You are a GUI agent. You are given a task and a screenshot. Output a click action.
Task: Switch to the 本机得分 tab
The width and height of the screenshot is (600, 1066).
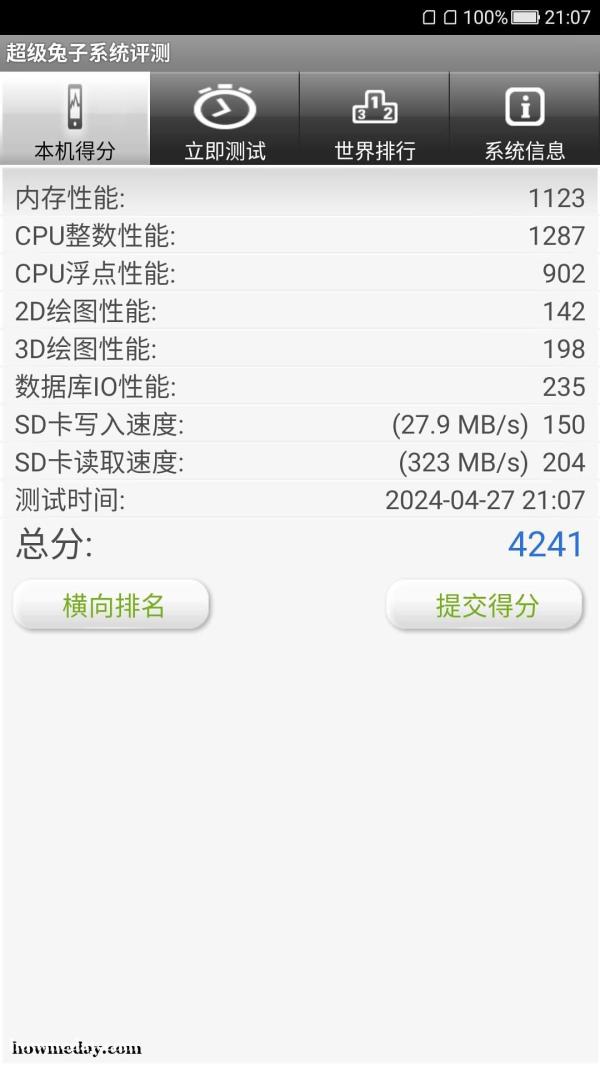pyautogui.click(x=75, y=118)
